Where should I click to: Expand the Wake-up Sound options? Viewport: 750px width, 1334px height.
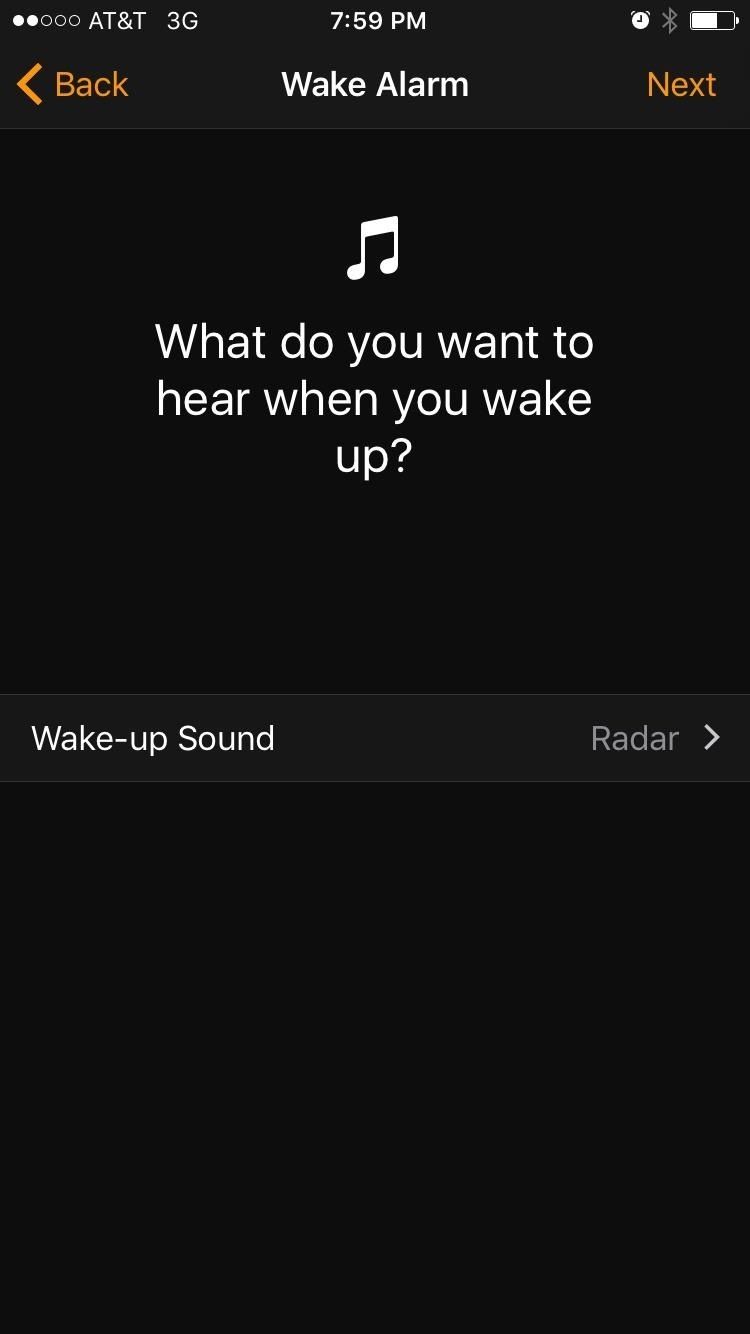[x=375, y=738]
